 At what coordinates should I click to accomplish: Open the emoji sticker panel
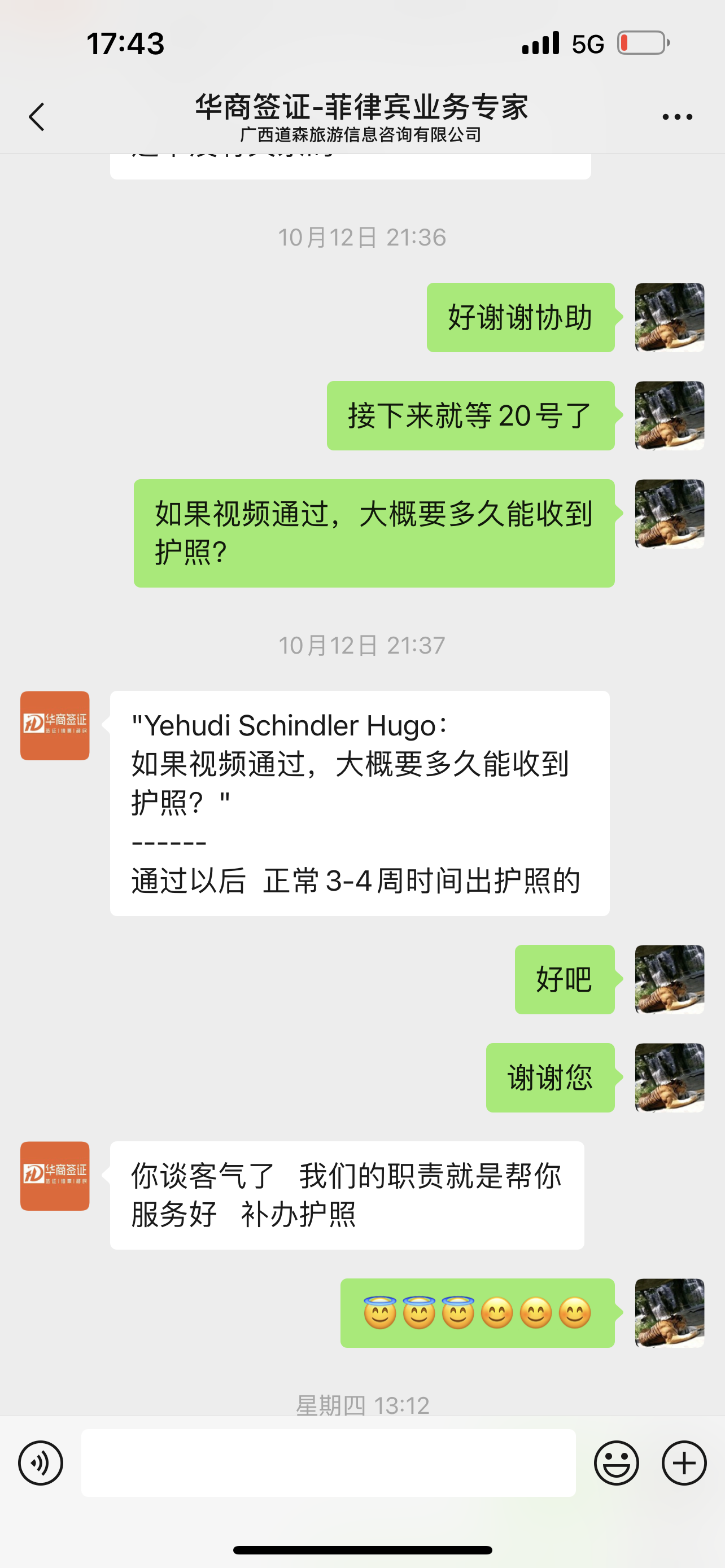tap(616, 1462)
